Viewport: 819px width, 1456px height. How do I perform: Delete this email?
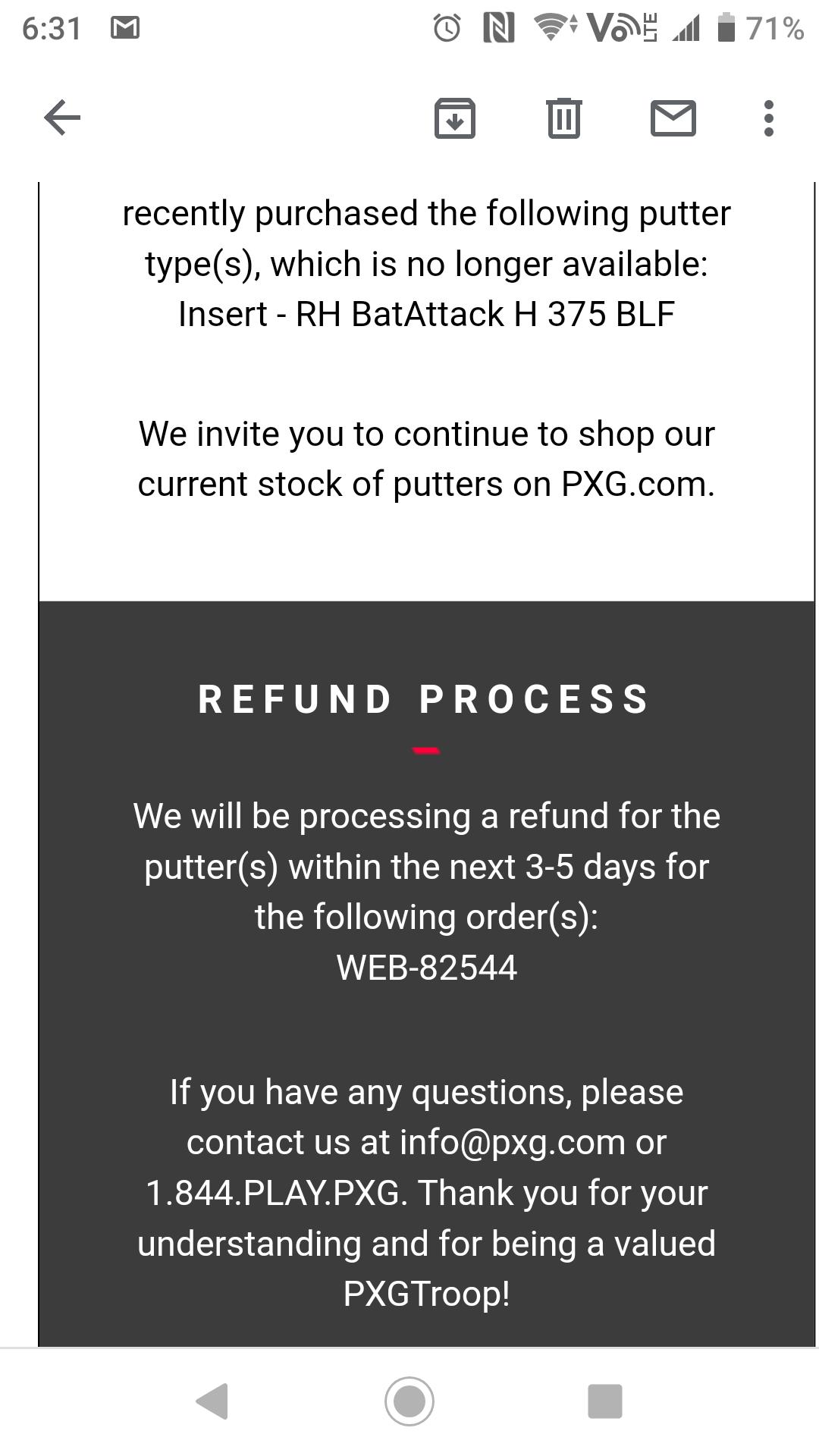pyautogui.click(x=563, y=118)
